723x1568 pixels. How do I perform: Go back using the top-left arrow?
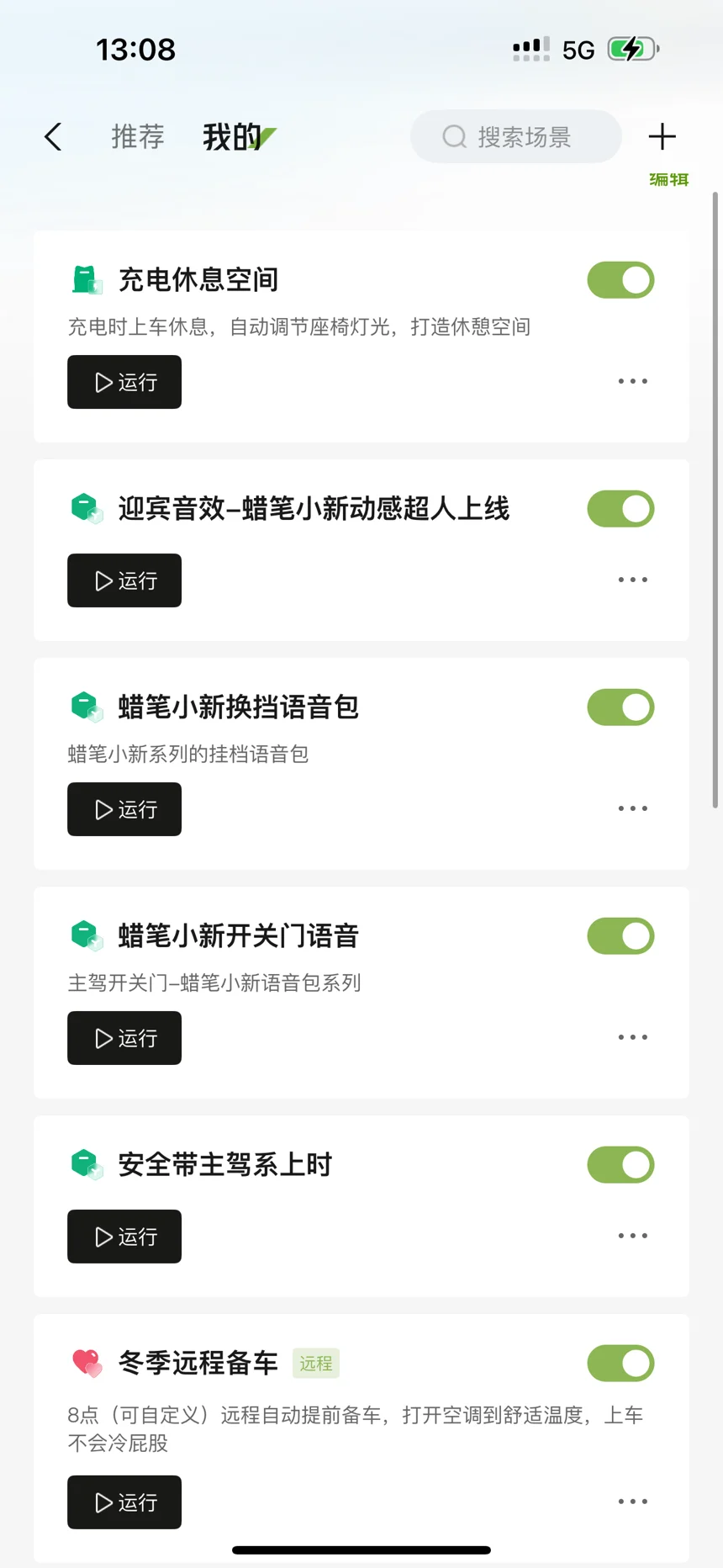[53, 136]
